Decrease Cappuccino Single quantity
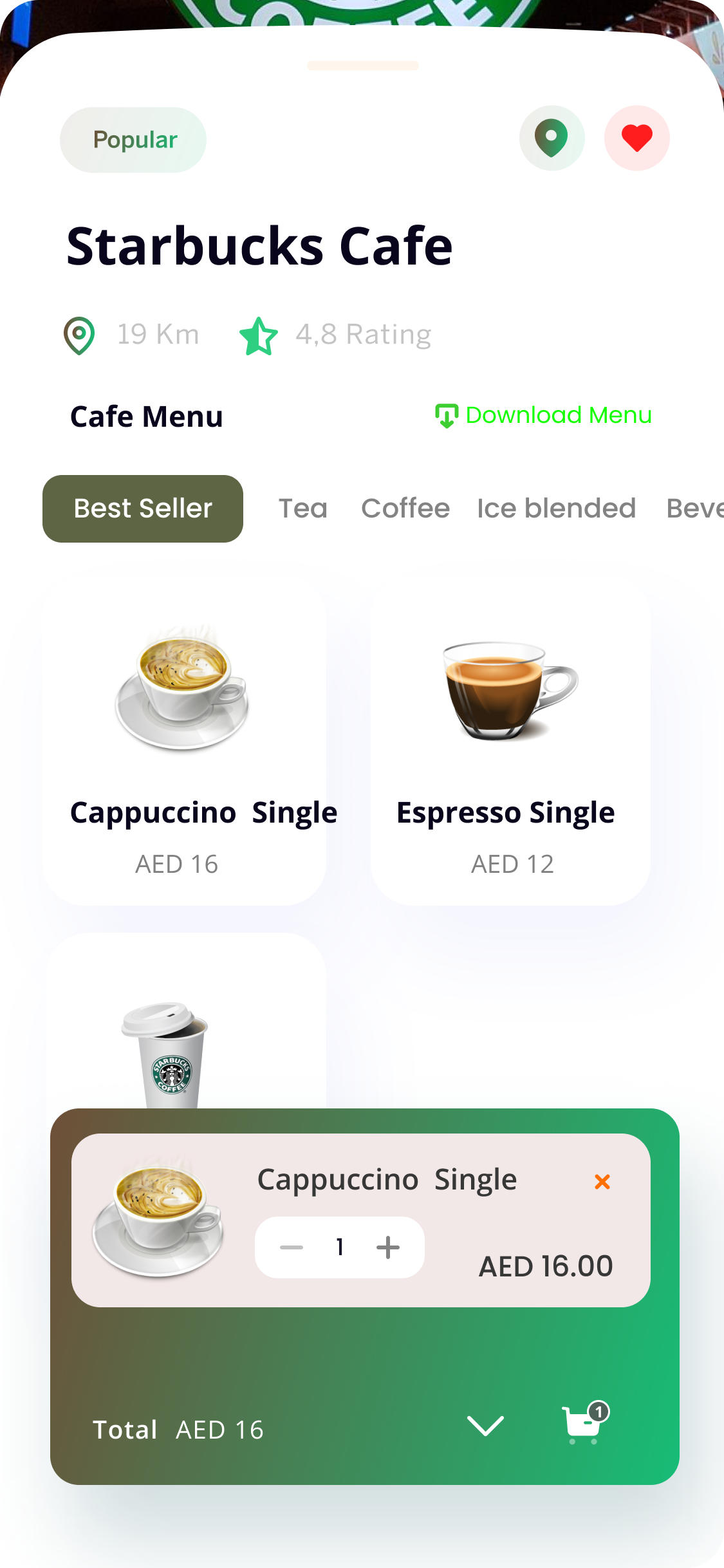The image size is (724, 1568). 292,1247
